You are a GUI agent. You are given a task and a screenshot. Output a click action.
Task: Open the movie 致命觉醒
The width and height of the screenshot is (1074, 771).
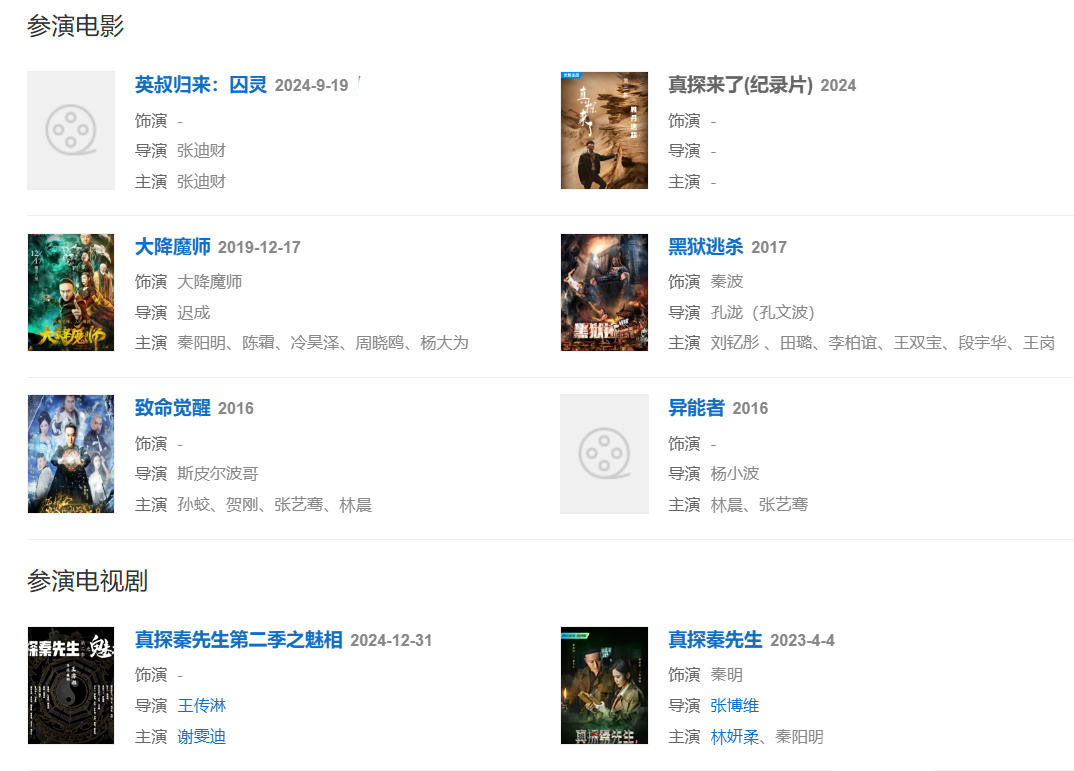[173, 408]
